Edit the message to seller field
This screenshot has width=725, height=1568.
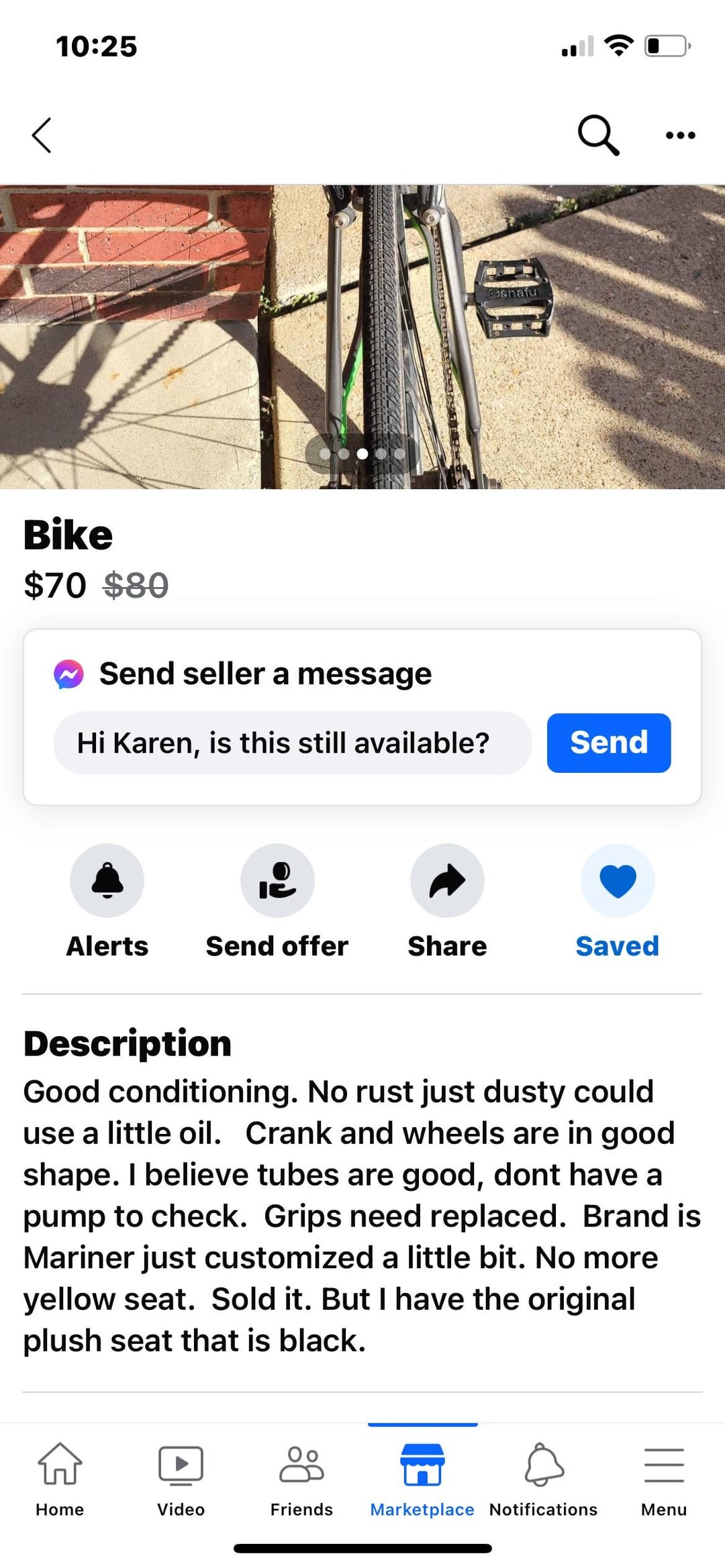coord(293,743)
